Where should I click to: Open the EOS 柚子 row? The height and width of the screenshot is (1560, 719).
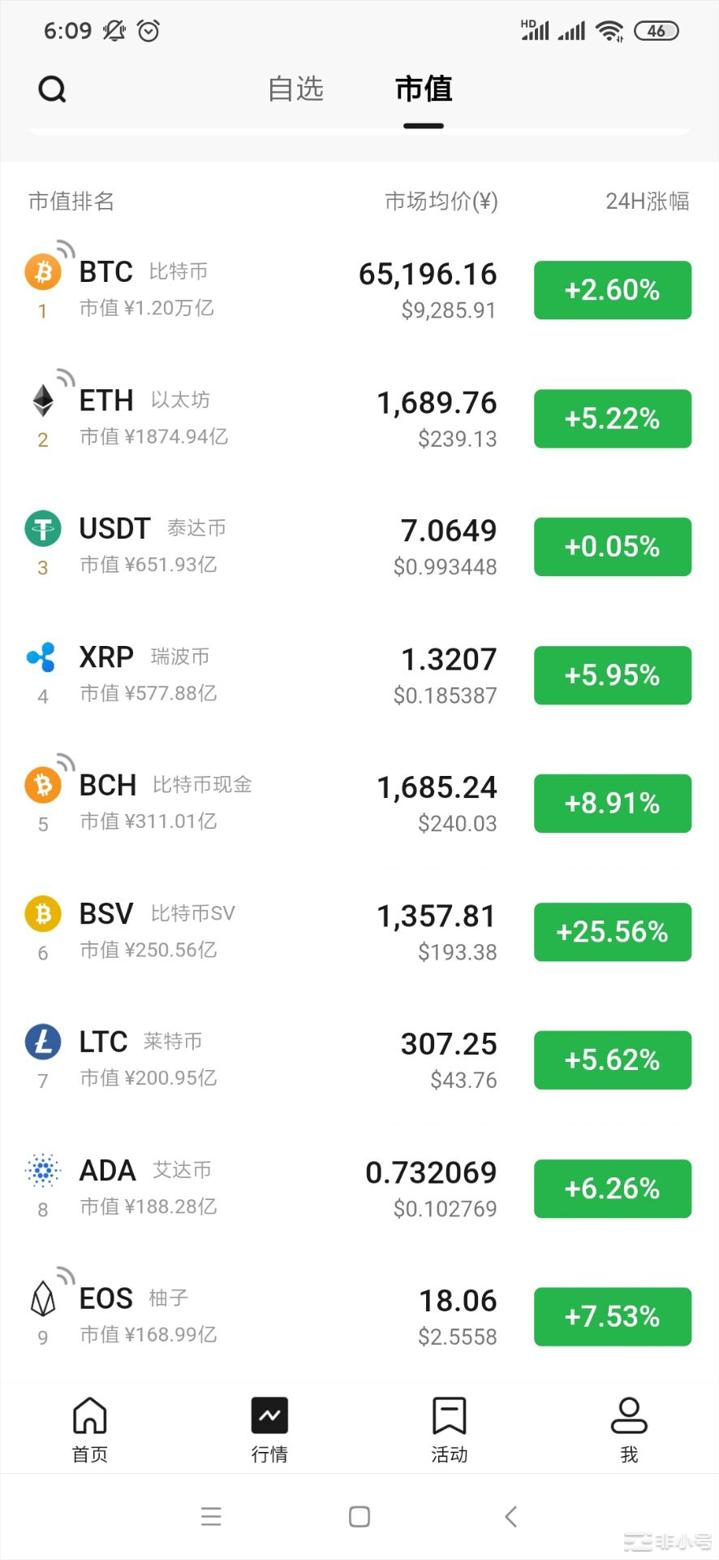click(359, 1316)
